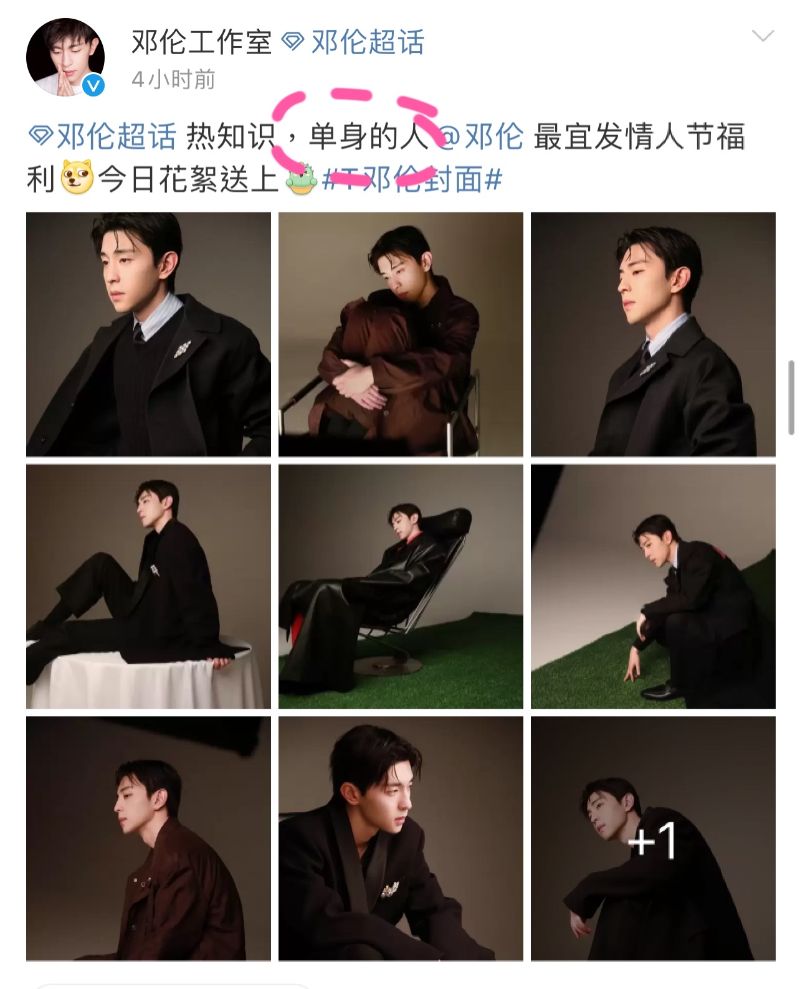Open the photo reclining in a chair on grass

400,586
